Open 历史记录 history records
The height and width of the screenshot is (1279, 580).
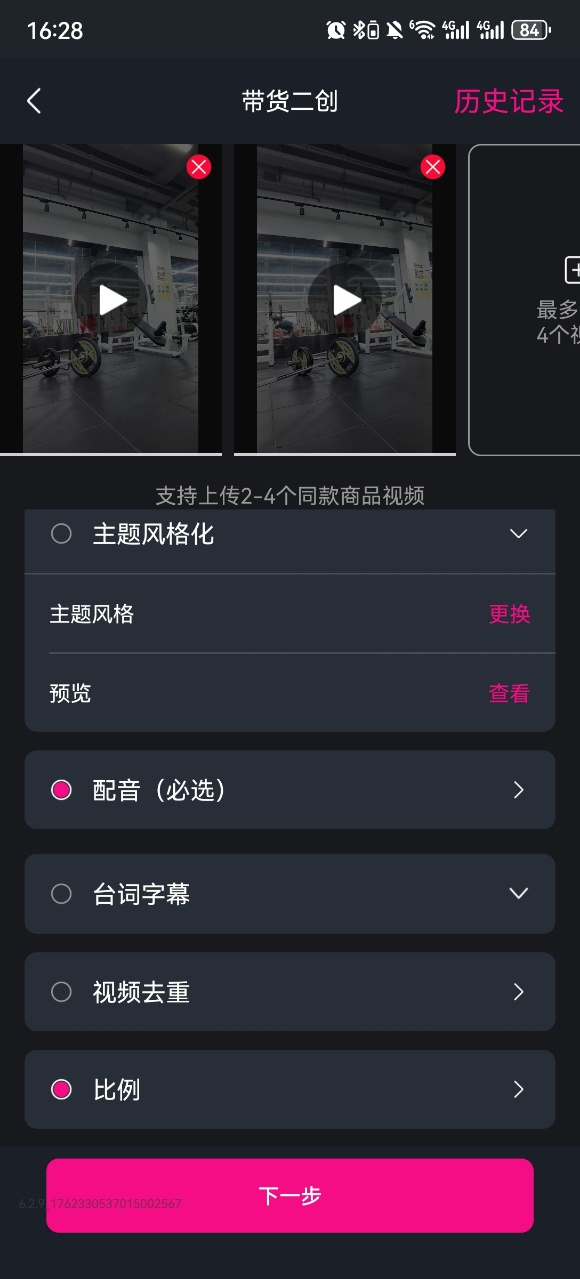click(x=509, y=101)
